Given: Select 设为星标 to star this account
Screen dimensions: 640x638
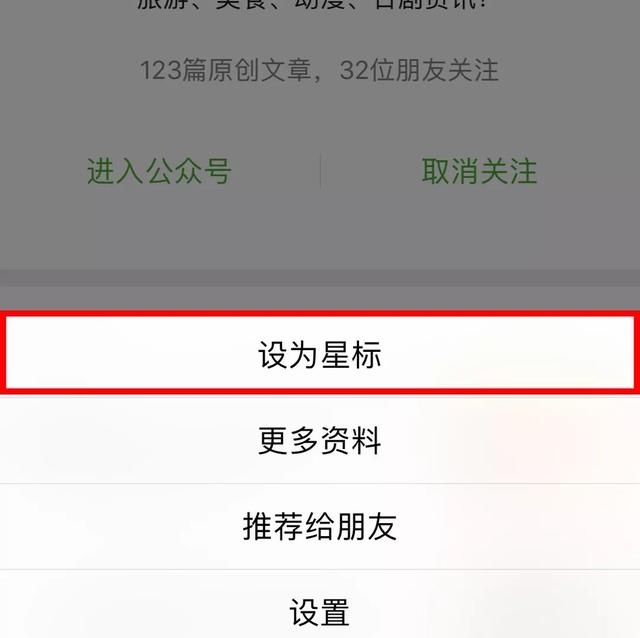Looking at the screenshot, I should pyautogui.click(x=320, y=355).
